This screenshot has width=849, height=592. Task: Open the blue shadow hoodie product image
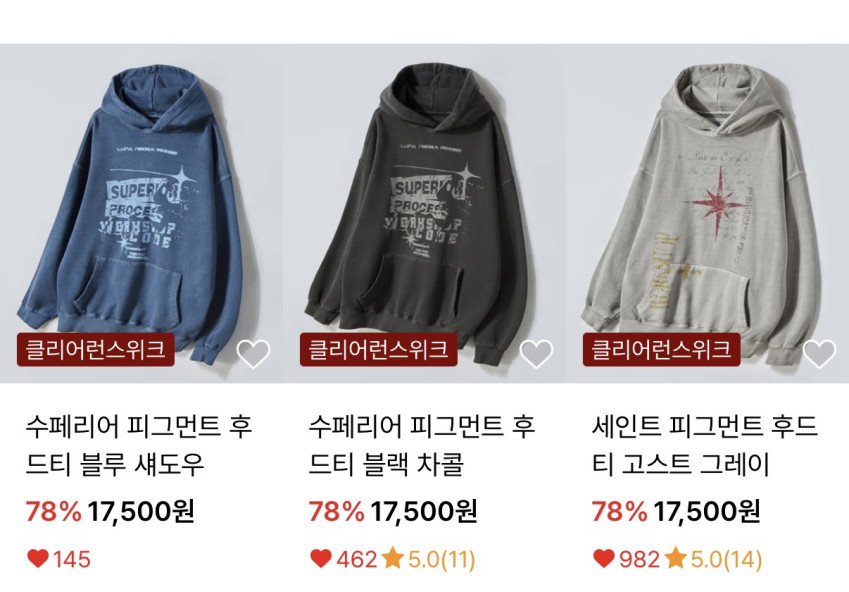(141, 213)
